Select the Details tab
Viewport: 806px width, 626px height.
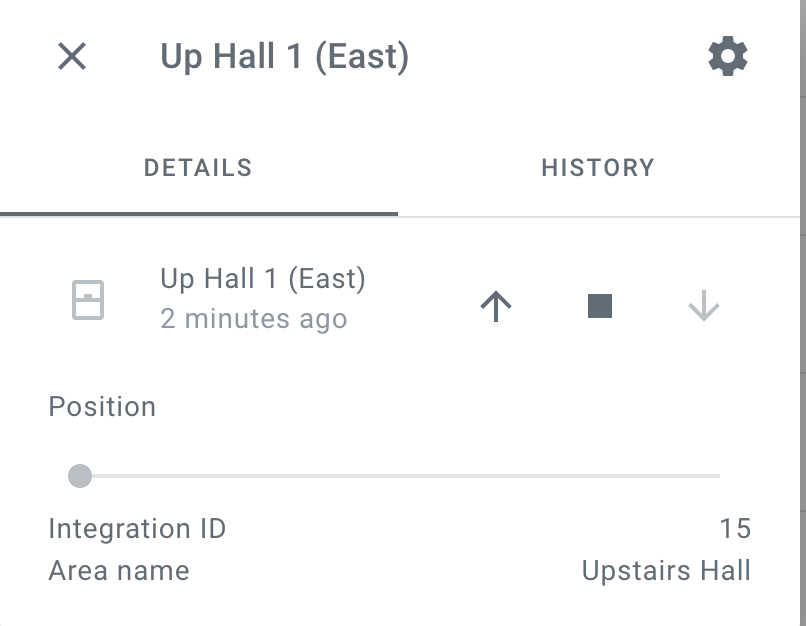(x=198, y=168)
